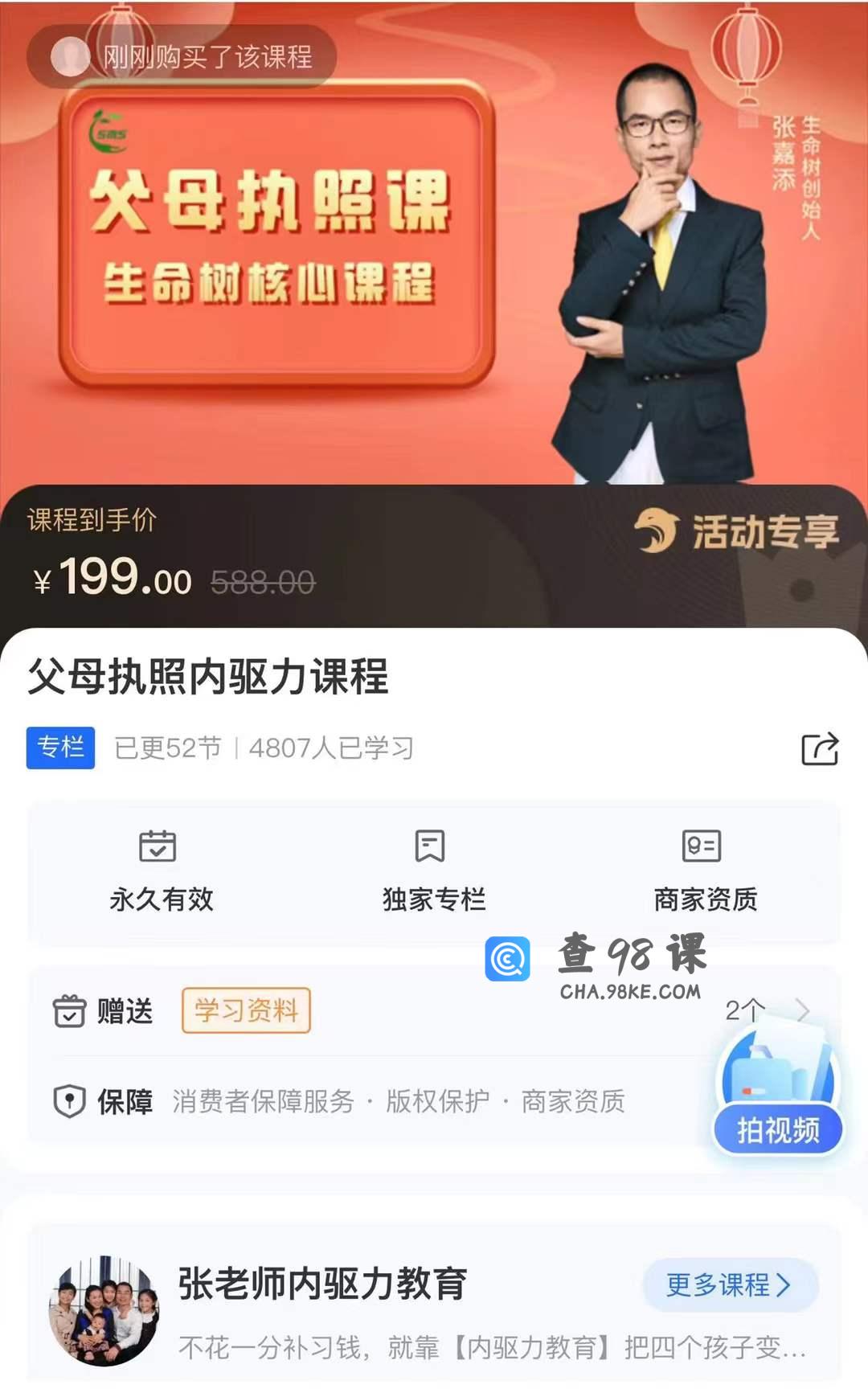
Task: Open the 张老师内驱力教育 merchant profile
Action: [x=321, y=1284]
